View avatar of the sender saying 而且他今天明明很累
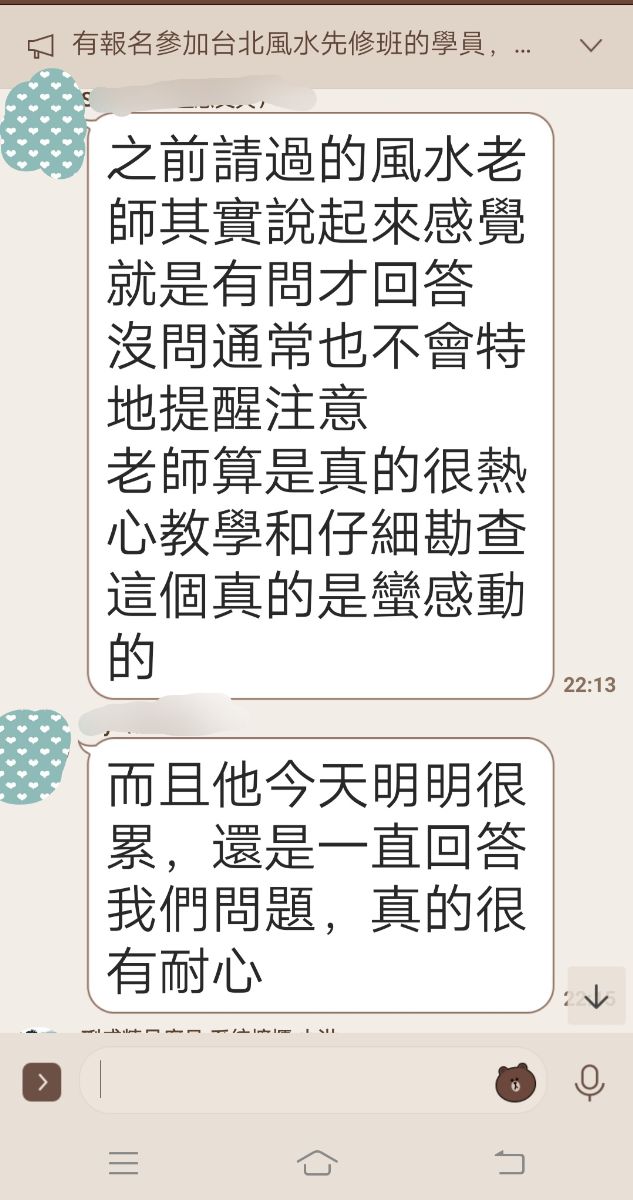Image resolution: width=633 pixels, height=1200 pixels. [34, 757]
